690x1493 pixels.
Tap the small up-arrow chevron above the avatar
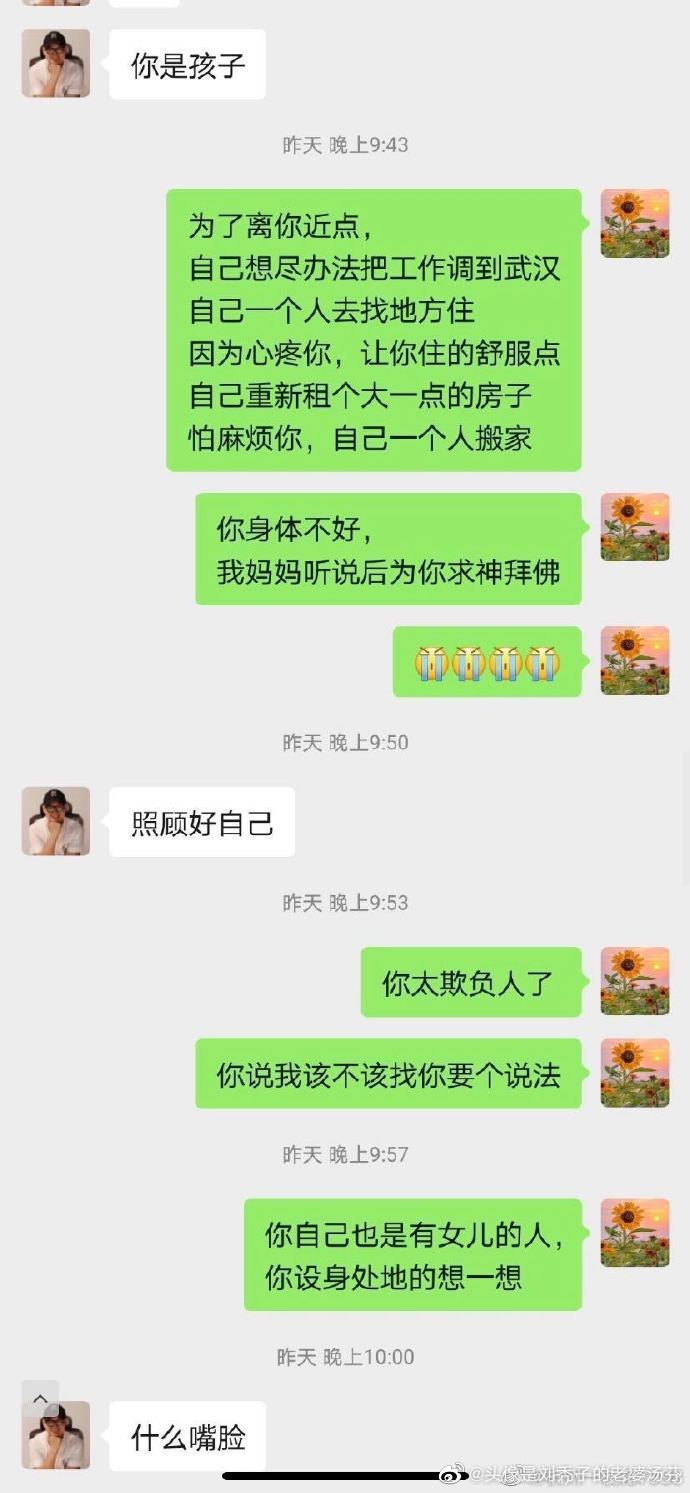click(40, 1399)
